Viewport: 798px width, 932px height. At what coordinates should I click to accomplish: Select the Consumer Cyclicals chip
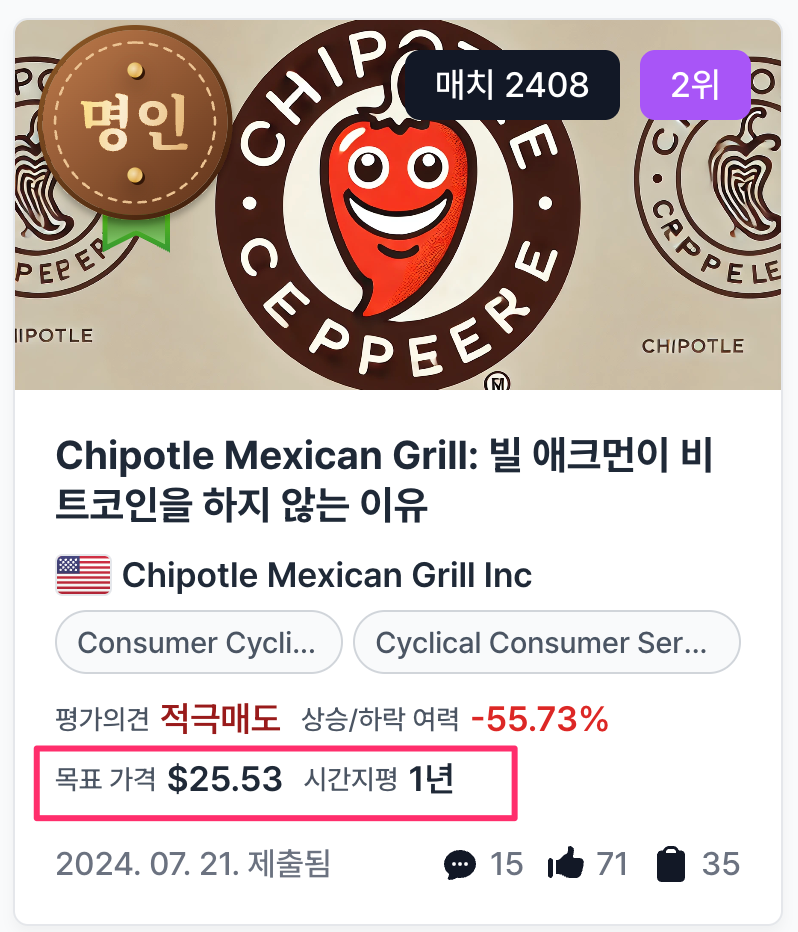tap(198, 642)
